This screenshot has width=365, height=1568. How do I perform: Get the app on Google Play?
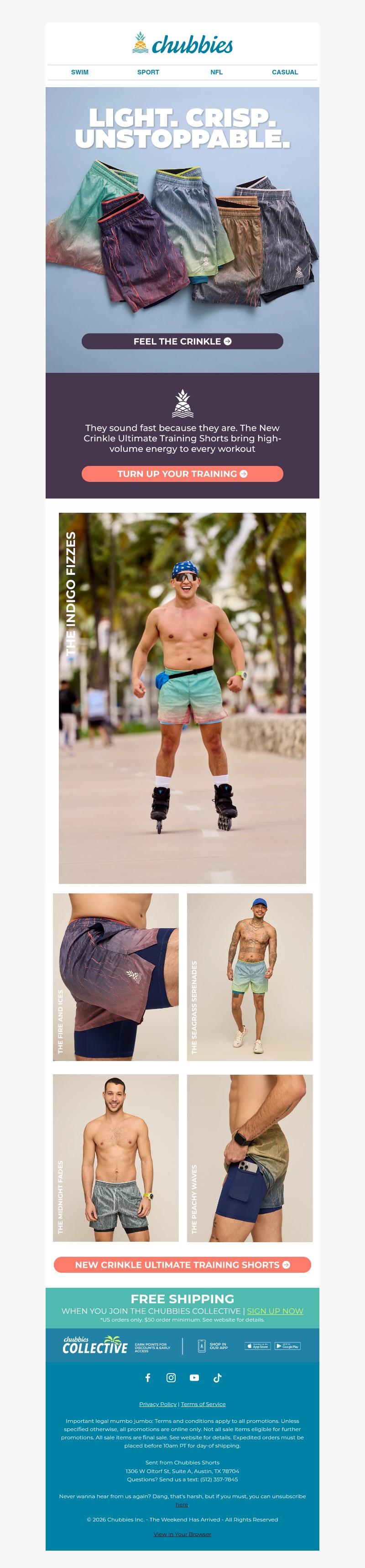[287, 1346]
